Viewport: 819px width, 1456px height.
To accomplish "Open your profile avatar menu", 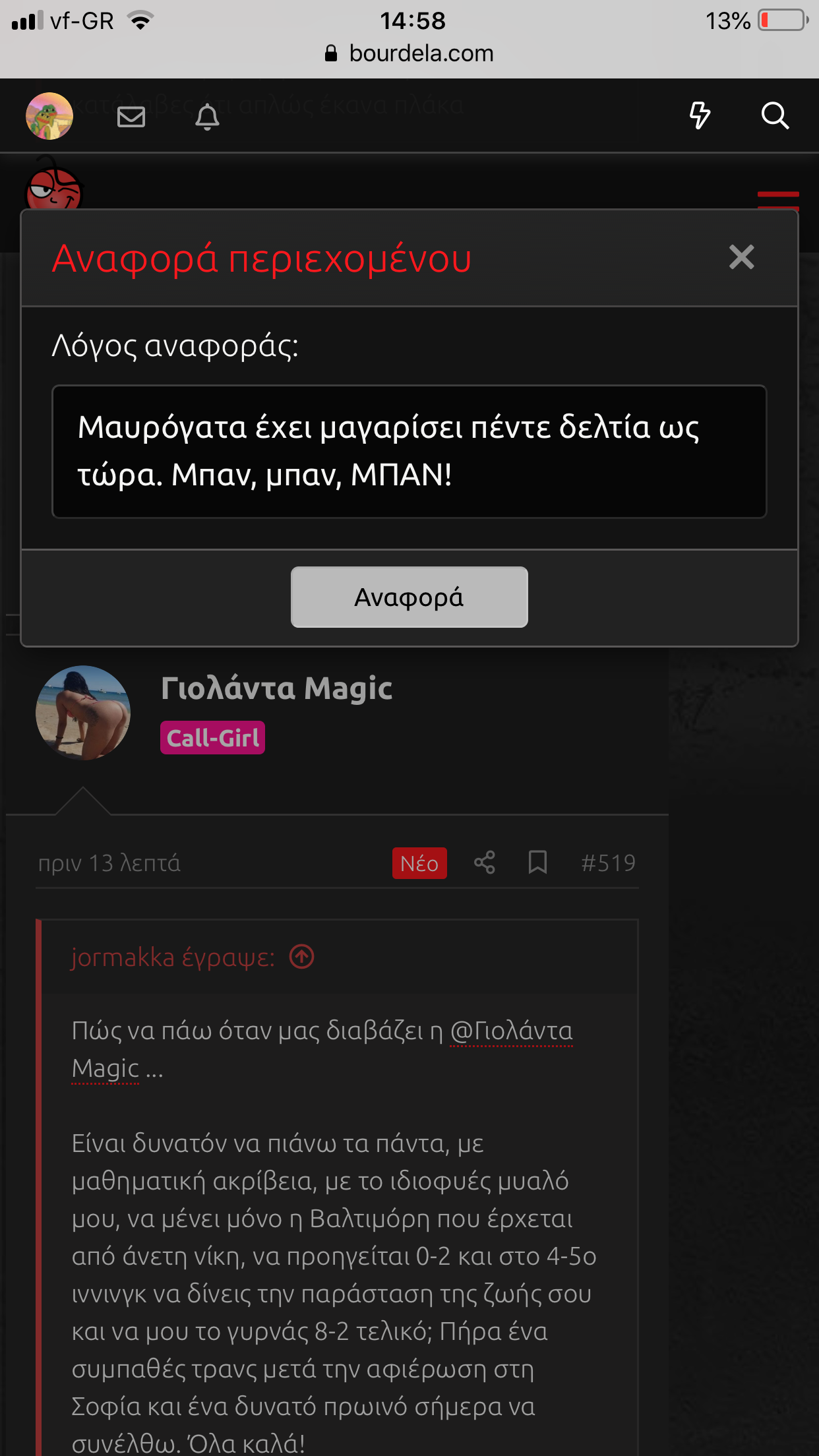I will pyautogui.click(x=49, y=116).
